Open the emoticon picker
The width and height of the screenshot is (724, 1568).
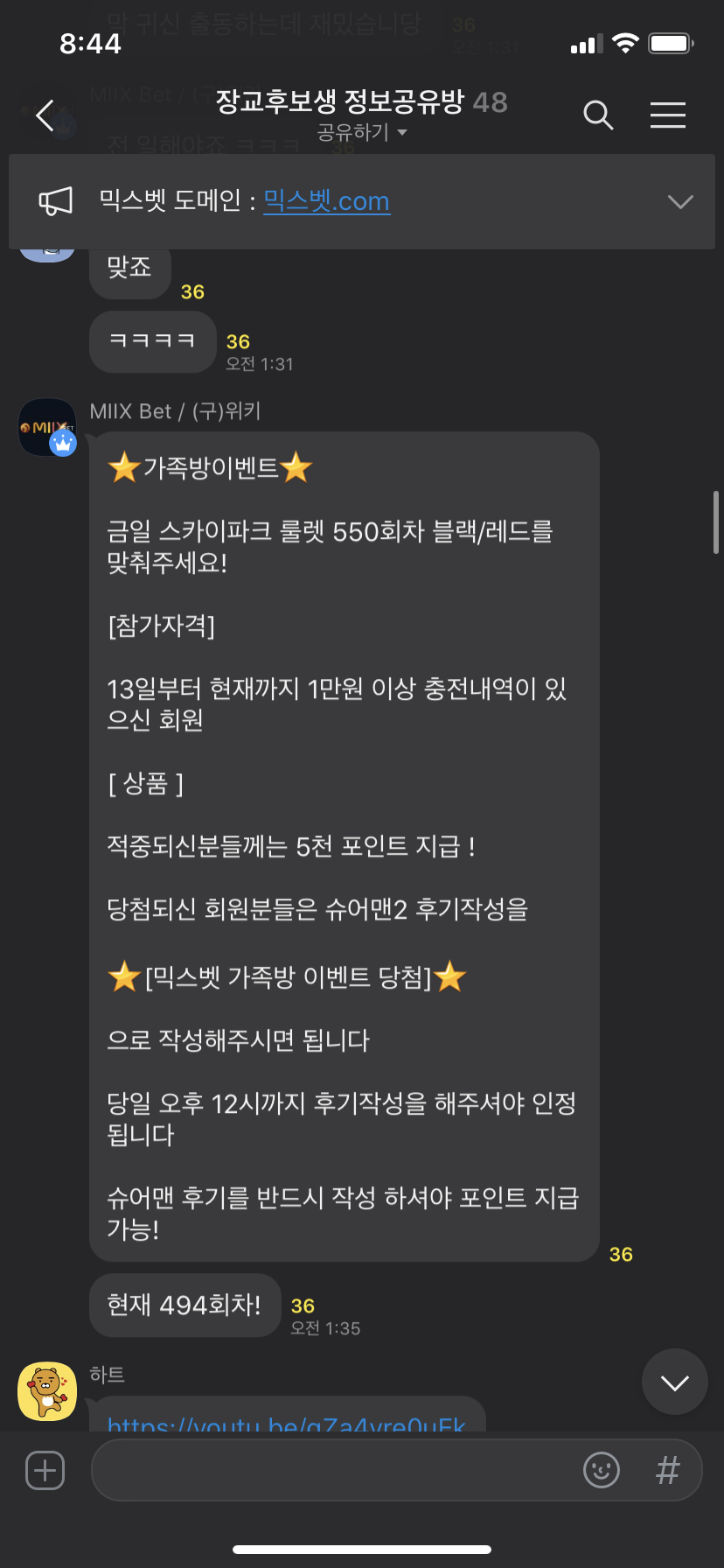click(602, 1470)
